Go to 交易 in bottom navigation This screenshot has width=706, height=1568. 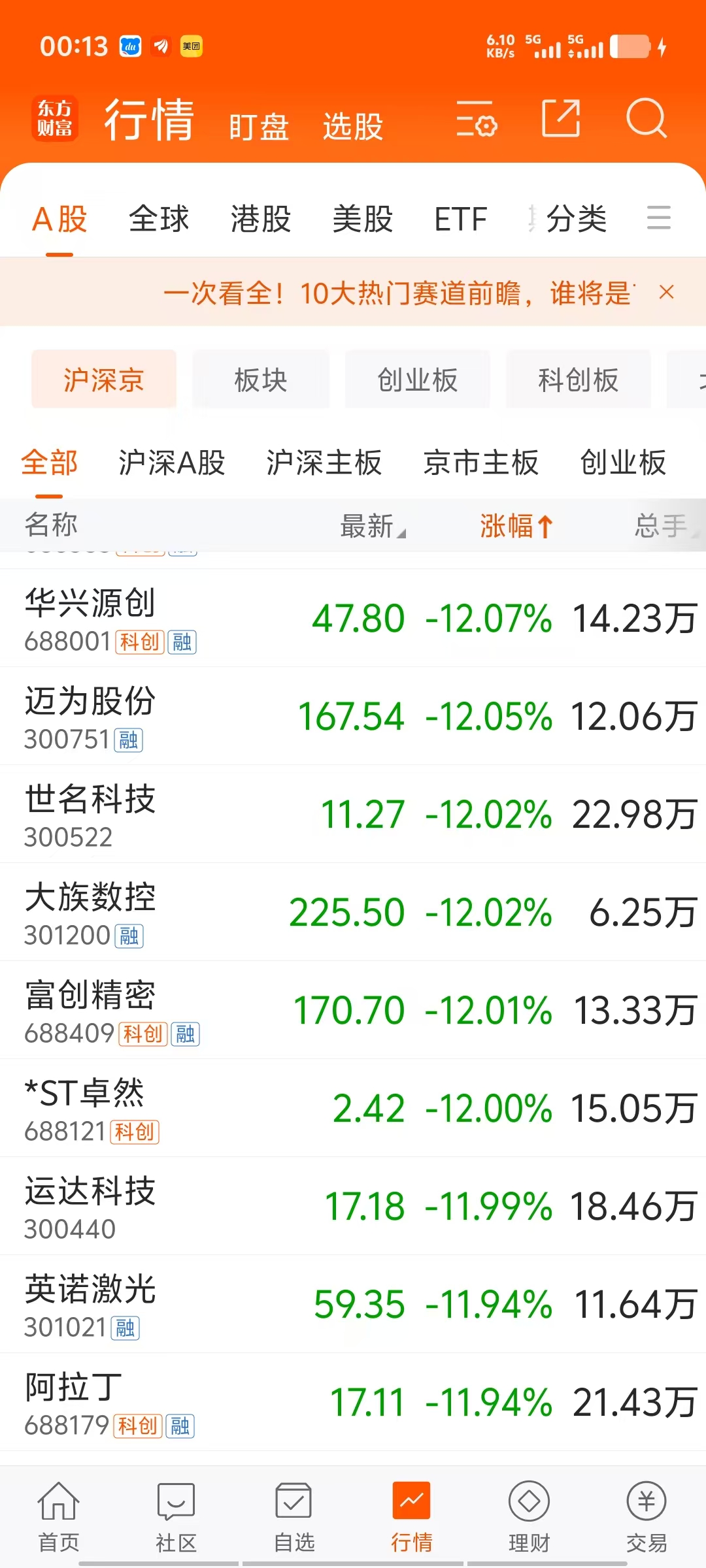pyautogui.click(x=647, y=1517)
